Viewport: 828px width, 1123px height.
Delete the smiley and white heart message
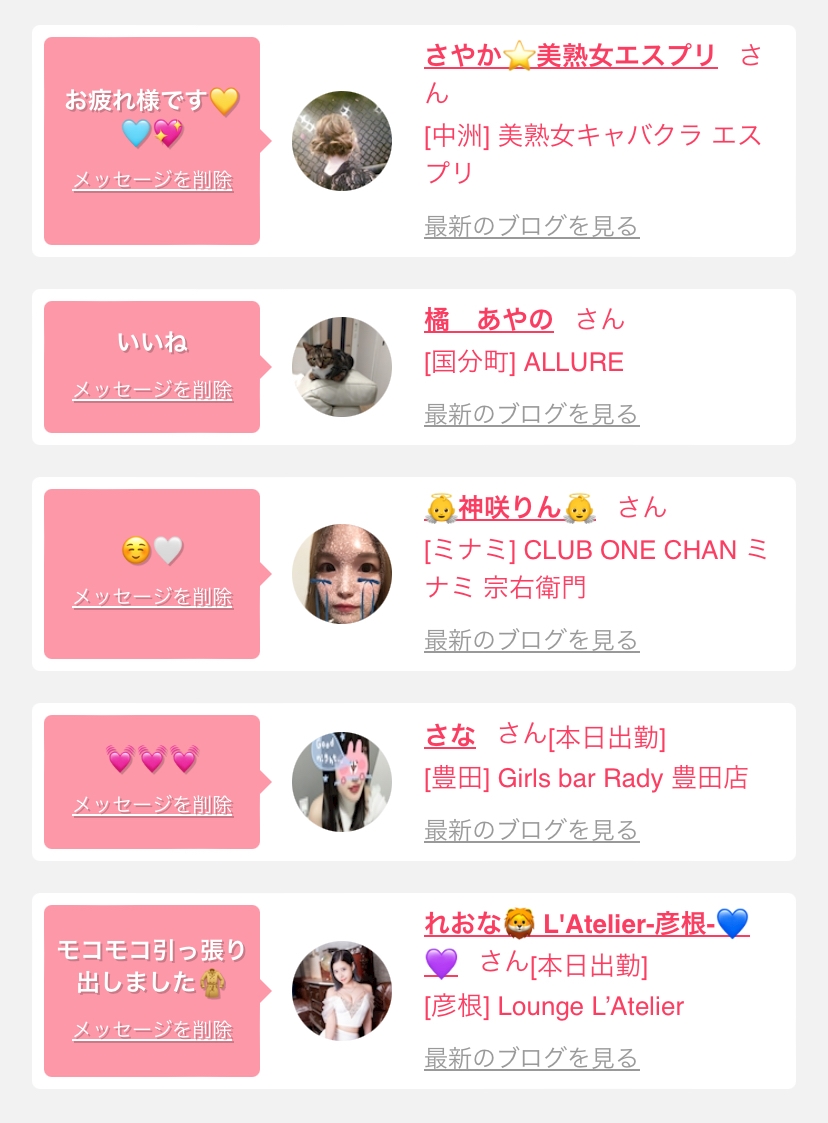coord(153,597)
